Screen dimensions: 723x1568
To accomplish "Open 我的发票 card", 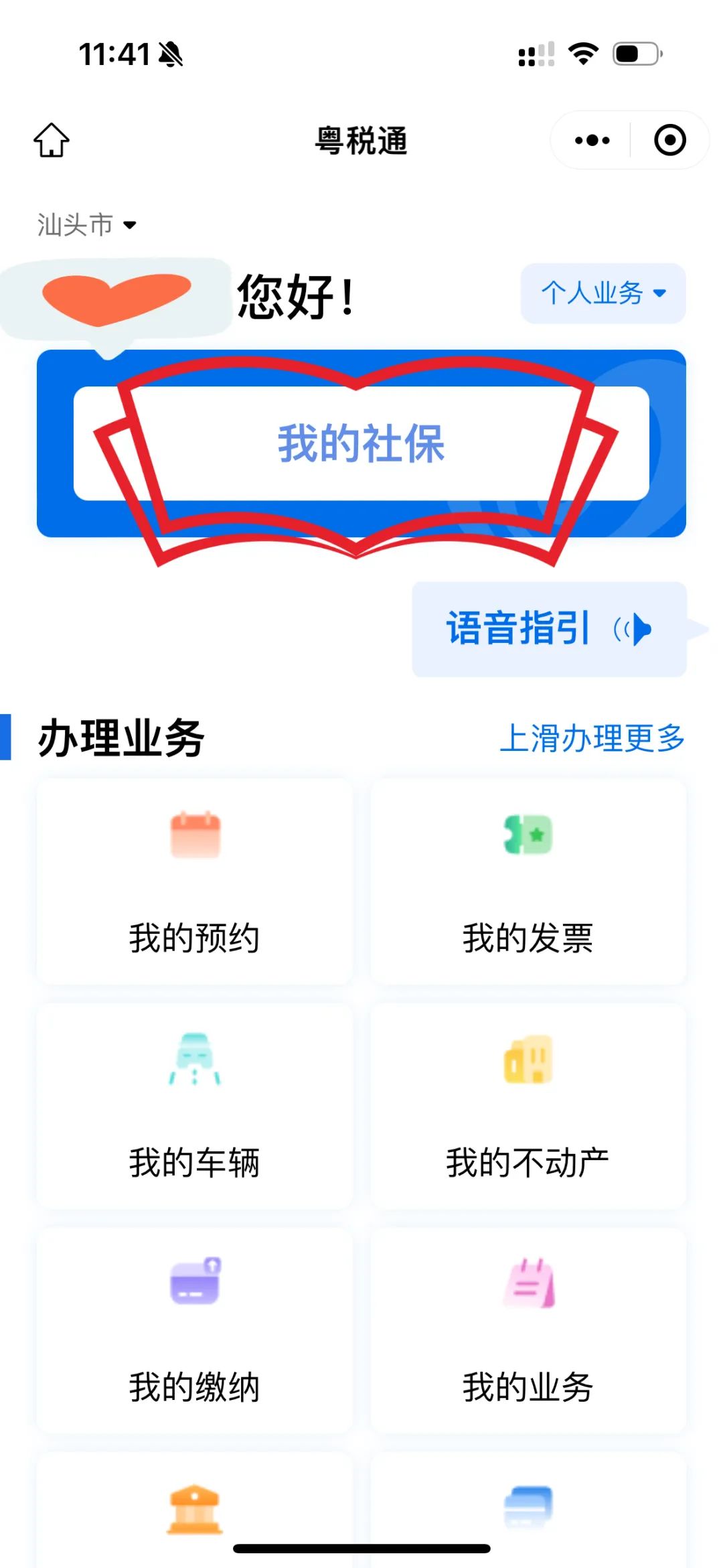I will tap(528, 881).
